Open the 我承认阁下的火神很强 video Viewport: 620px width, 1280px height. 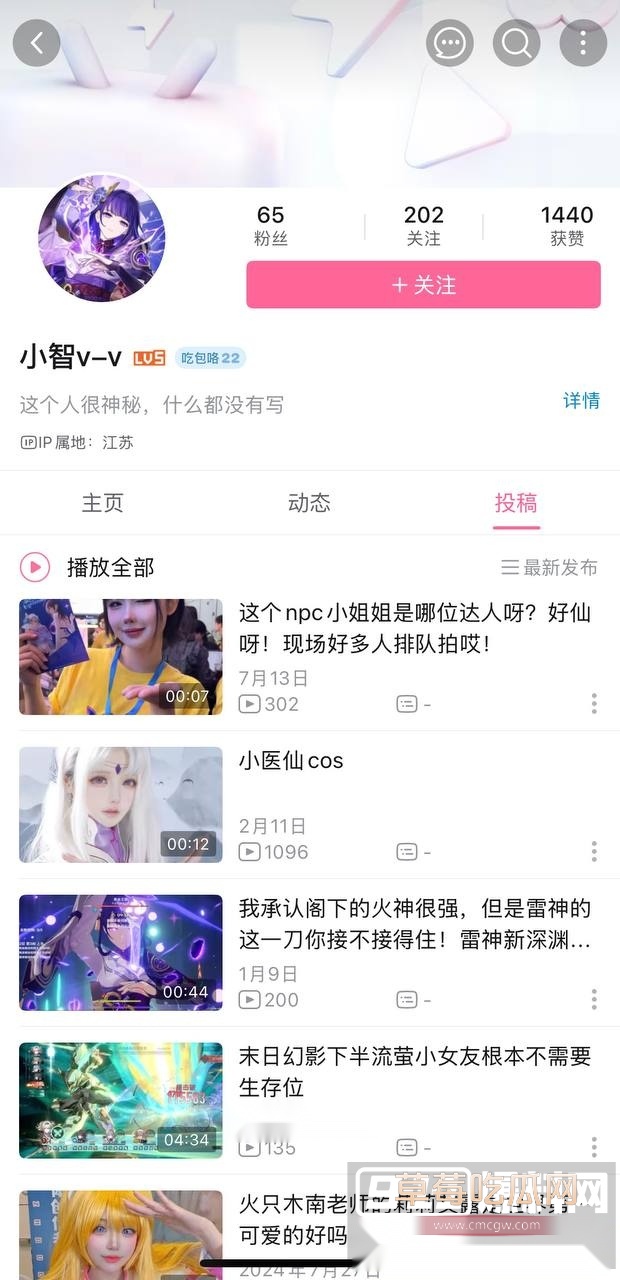point(416,924)
